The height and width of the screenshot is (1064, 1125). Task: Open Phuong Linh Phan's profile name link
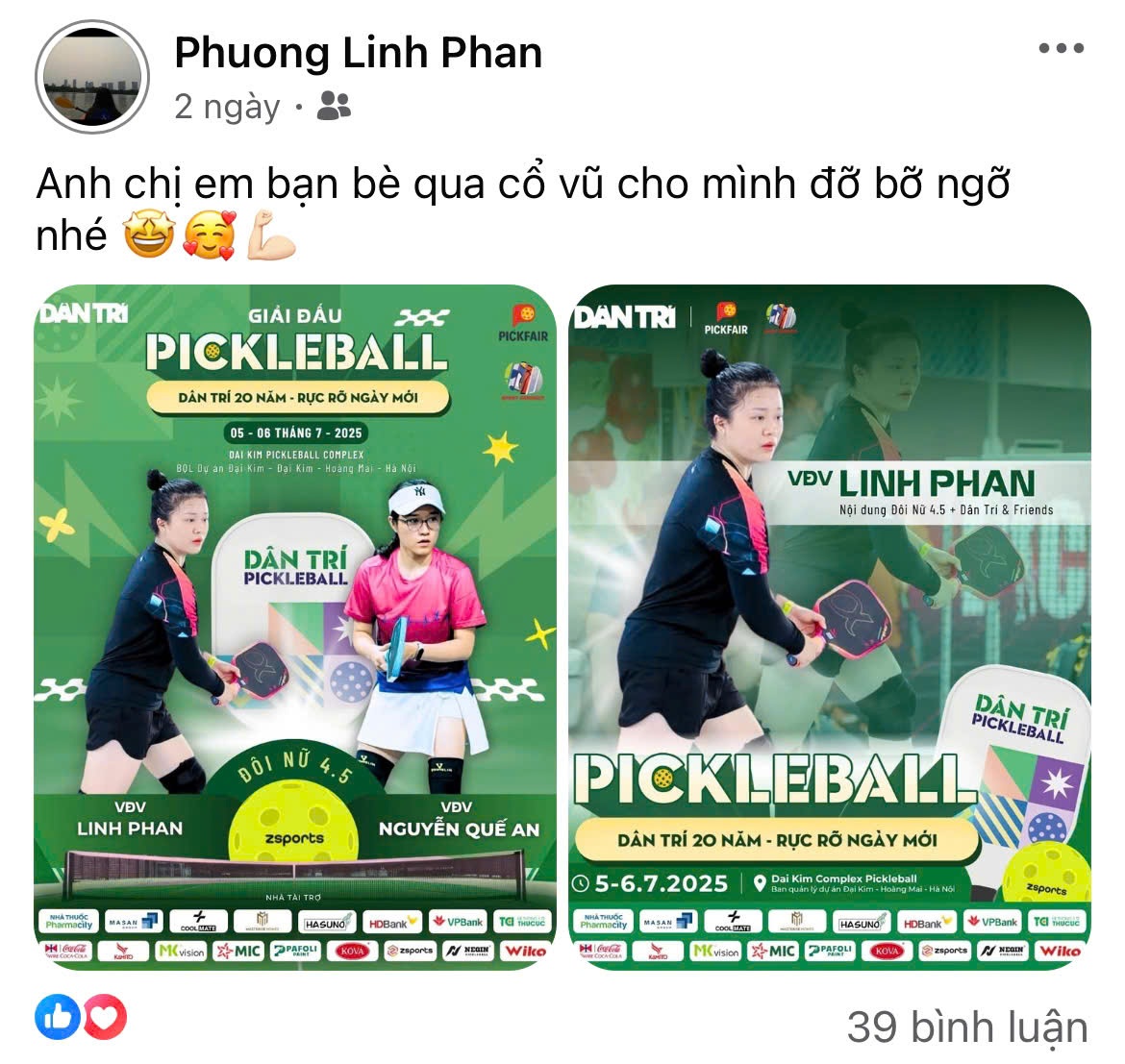pos(358,53)
